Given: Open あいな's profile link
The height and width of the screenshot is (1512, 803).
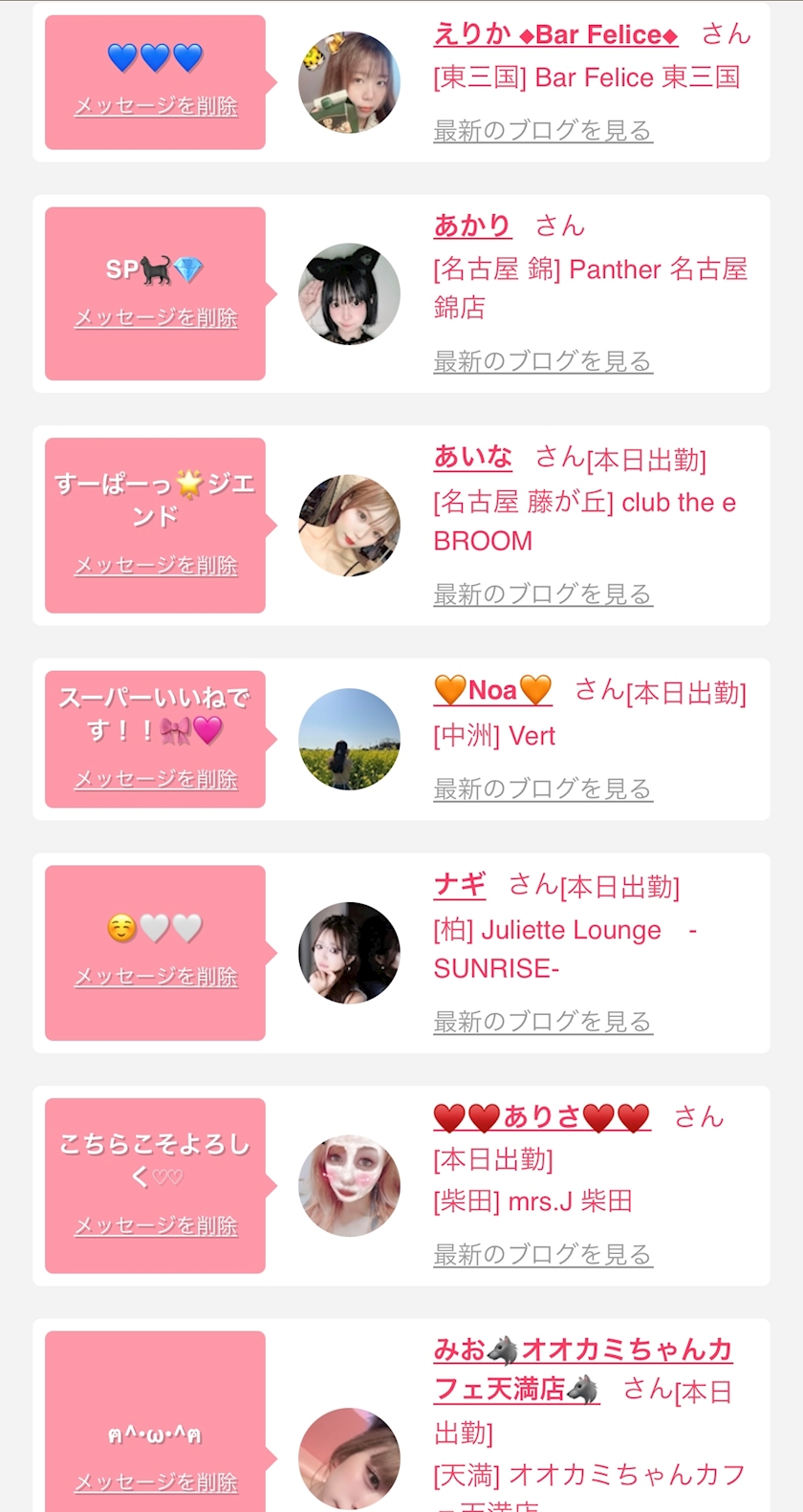Looking at the screenshot, I should 472,457.
